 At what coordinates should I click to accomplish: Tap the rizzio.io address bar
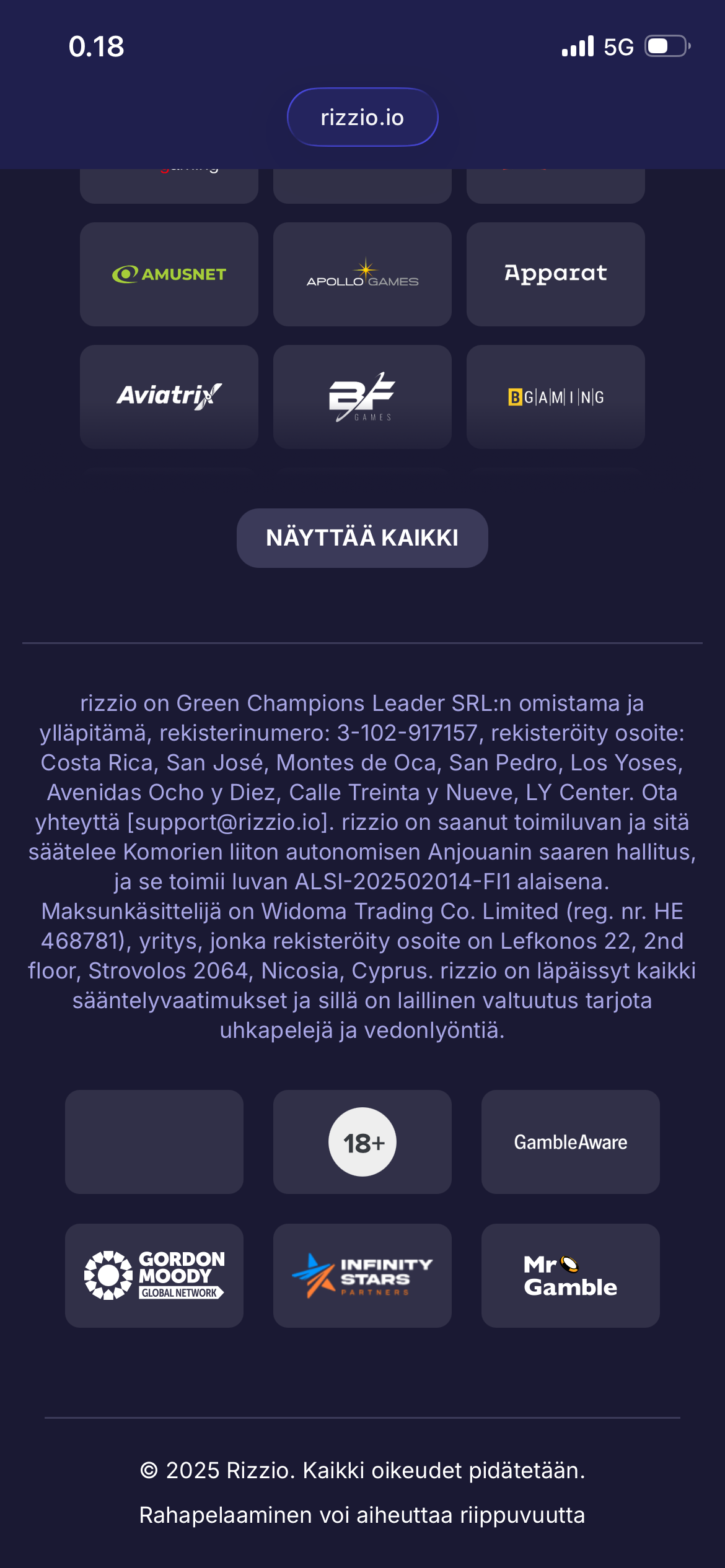click(x=362, y=117)
